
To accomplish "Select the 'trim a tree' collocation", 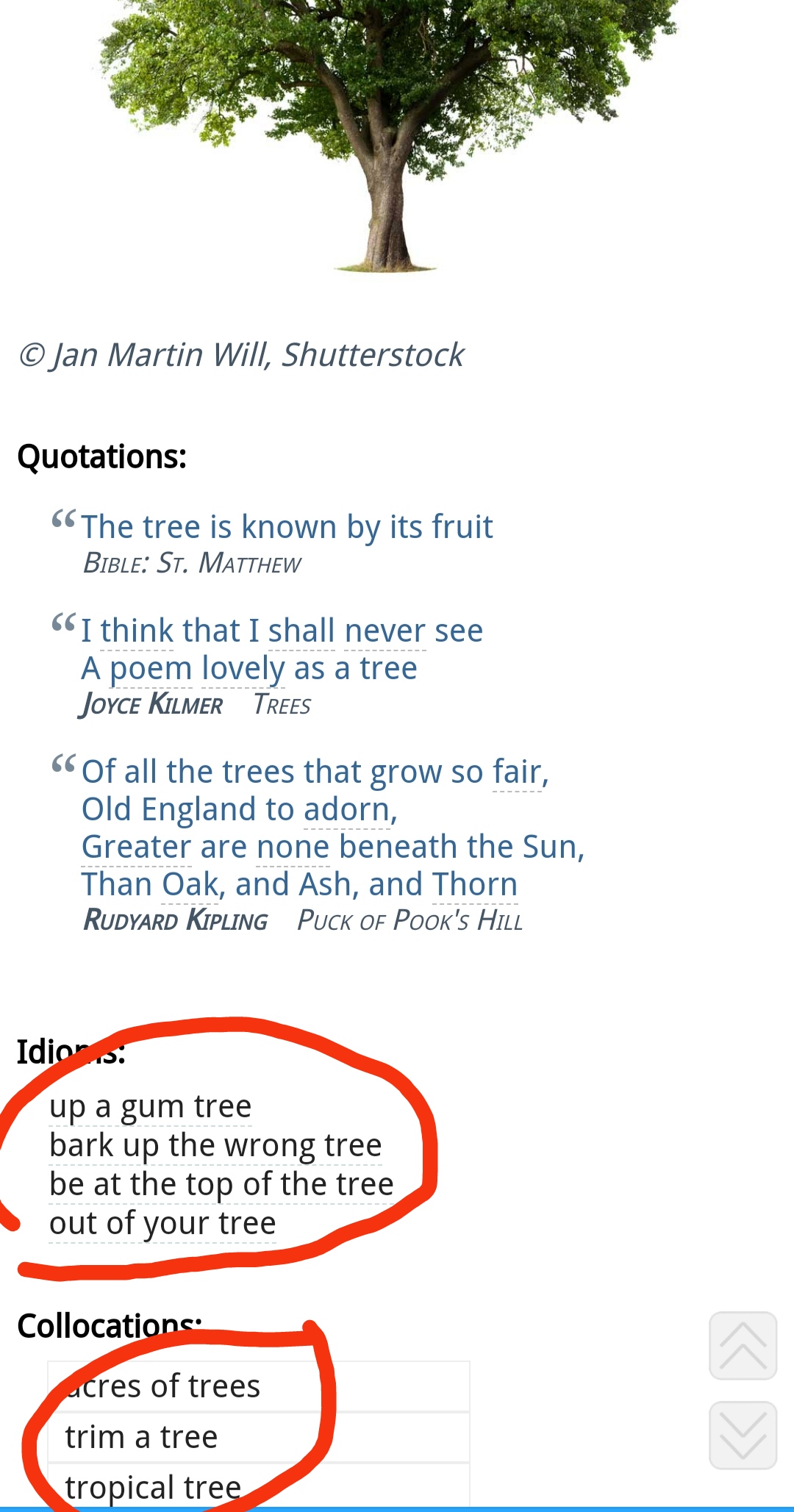I will click(x=259, y=1437).
